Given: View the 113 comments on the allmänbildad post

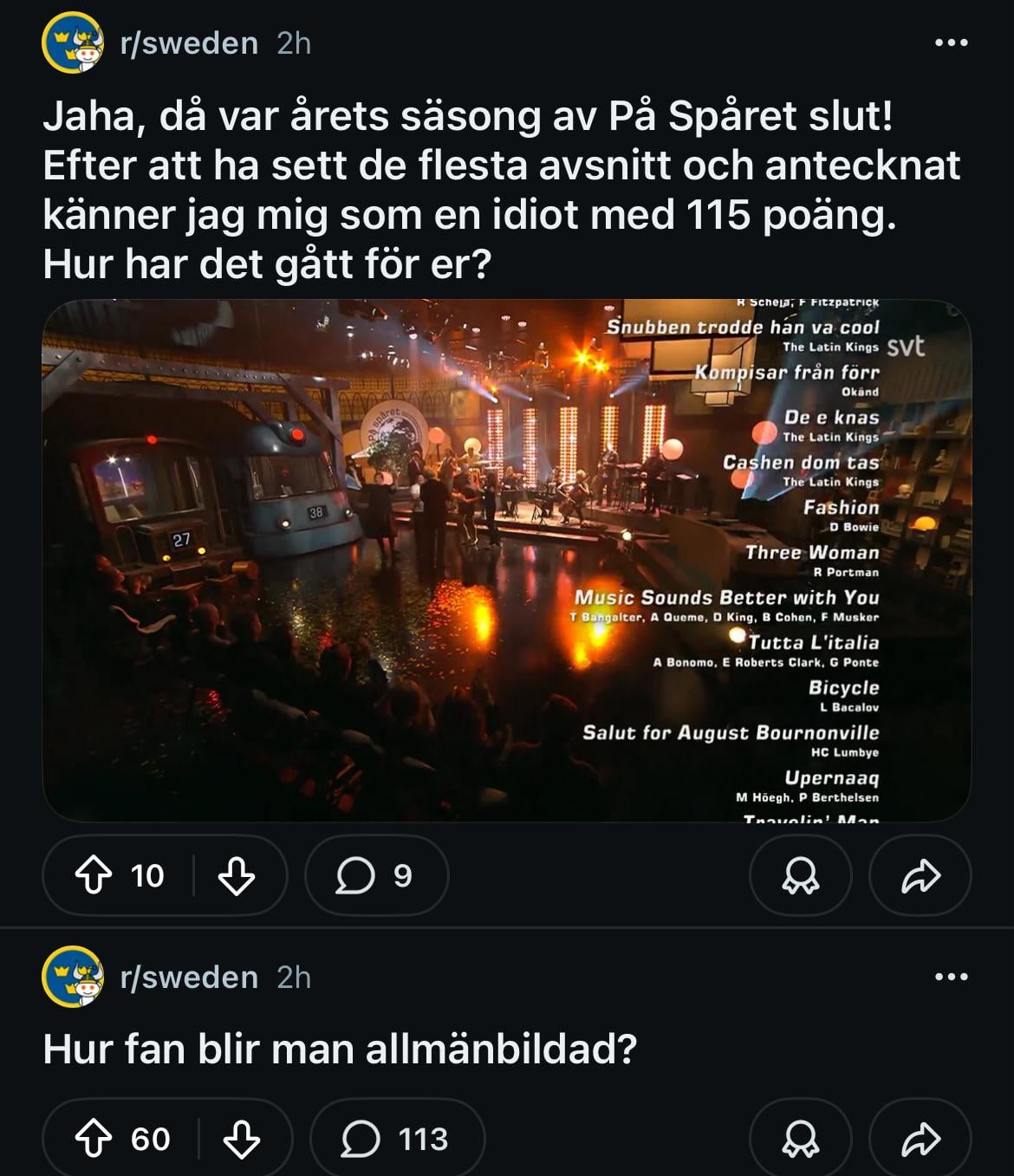Looking at the screenshot, I should coord(397,1139).
